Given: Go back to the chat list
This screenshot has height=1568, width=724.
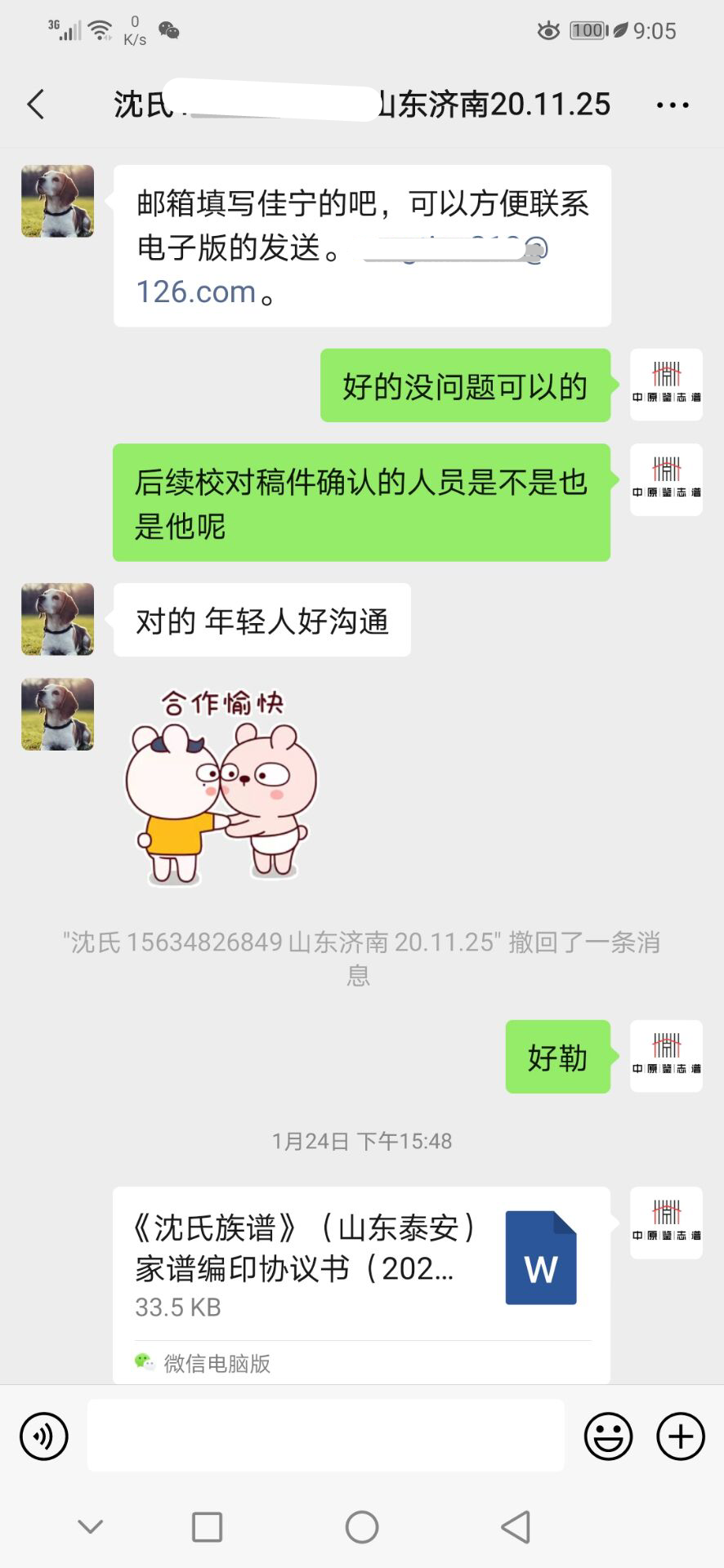Looking at the screenshot, I should click(36, 105).
